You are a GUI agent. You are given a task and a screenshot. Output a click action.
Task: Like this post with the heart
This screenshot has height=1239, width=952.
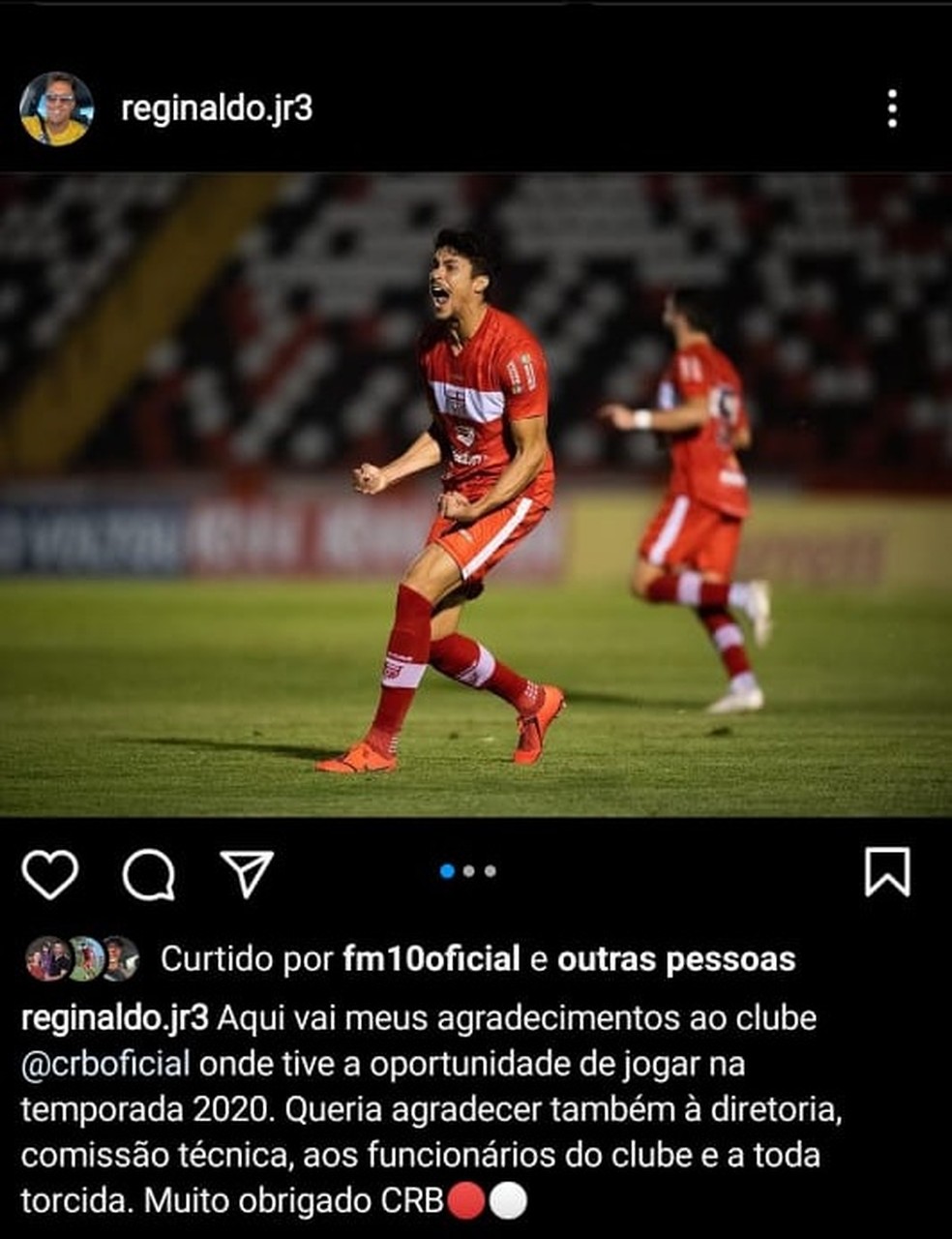[49, 874]
